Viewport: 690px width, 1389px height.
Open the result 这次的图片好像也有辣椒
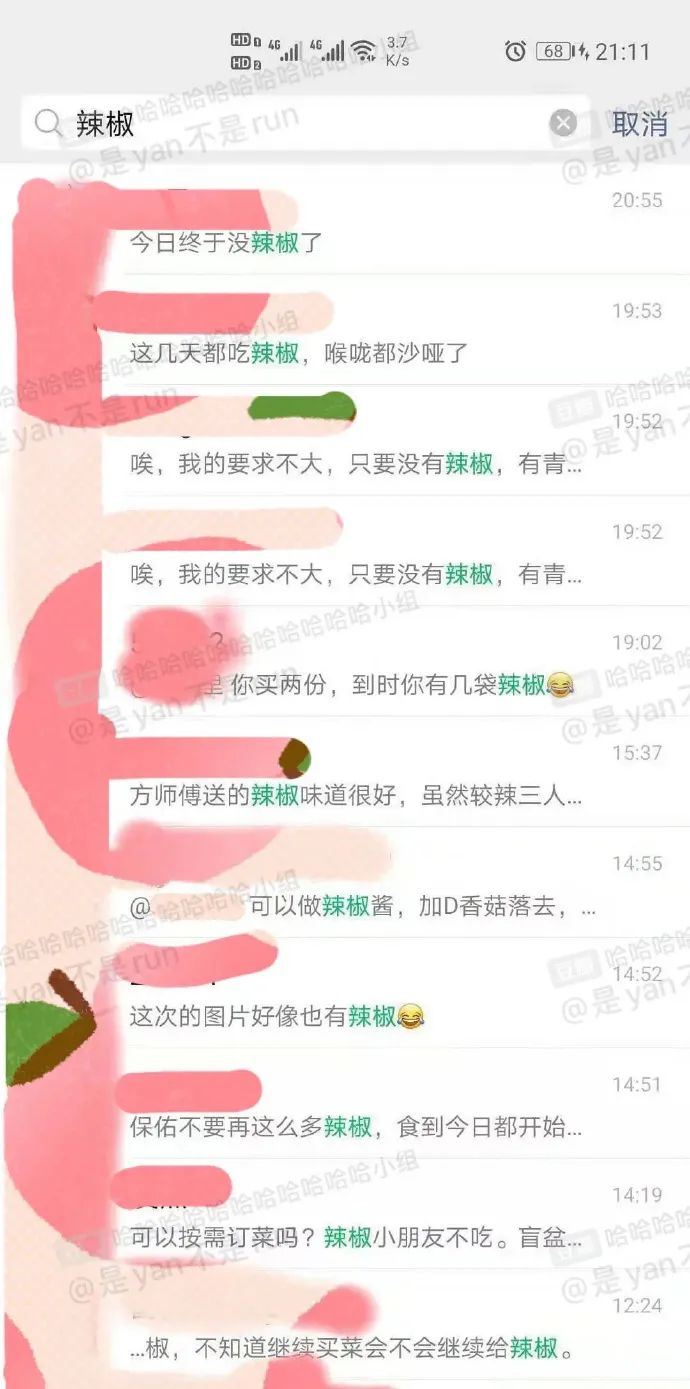[x=400, y=1017]
